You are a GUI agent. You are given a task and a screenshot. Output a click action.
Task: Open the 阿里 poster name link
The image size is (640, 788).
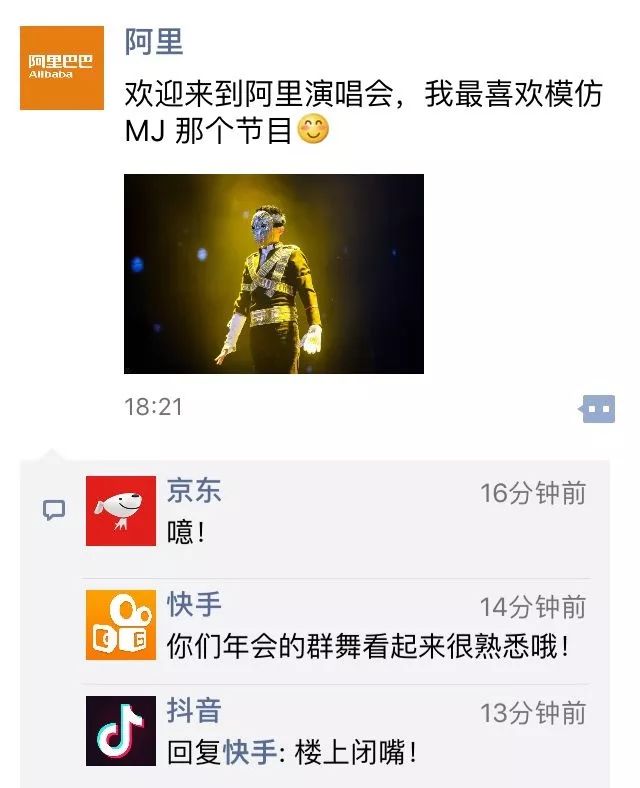[x=154, y=43]
